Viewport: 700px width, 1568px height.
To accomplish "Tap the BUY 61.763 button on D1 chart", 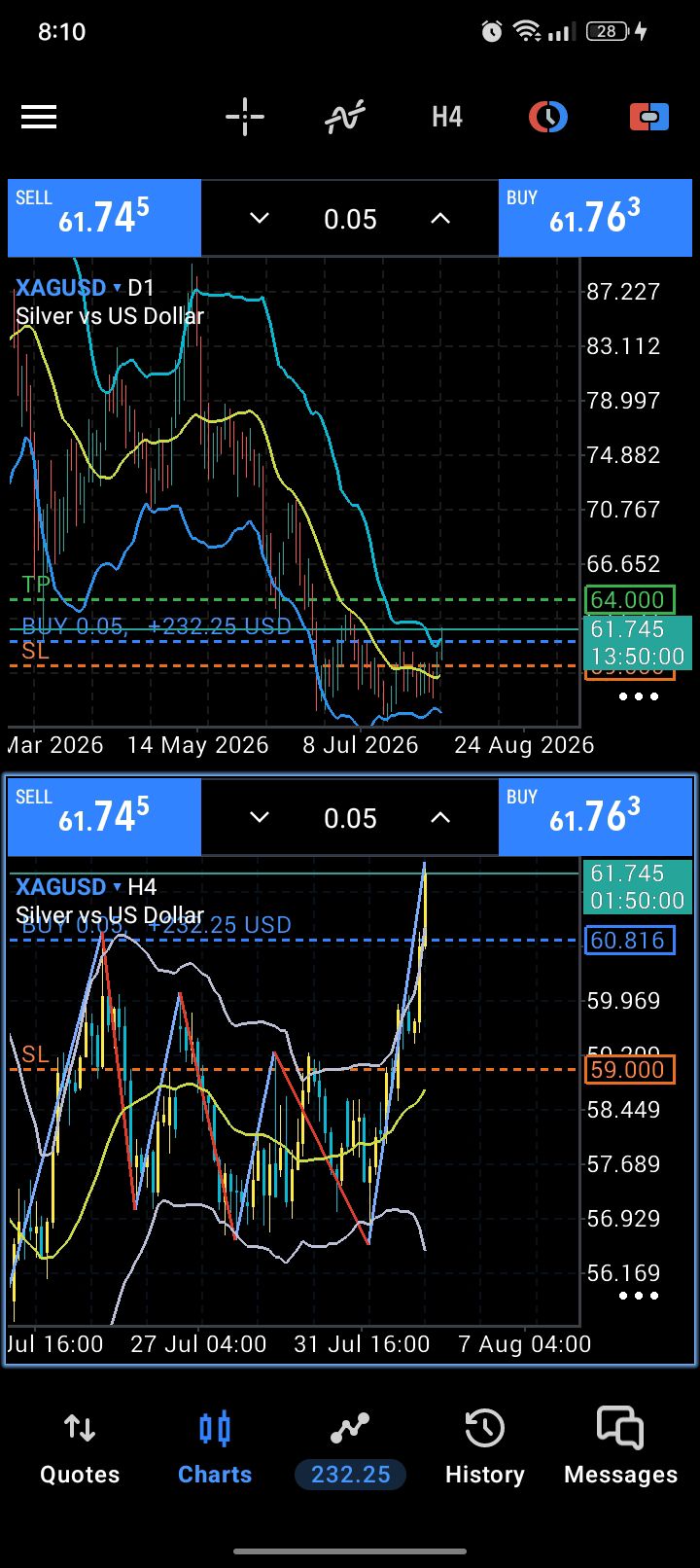I will 595,218.
